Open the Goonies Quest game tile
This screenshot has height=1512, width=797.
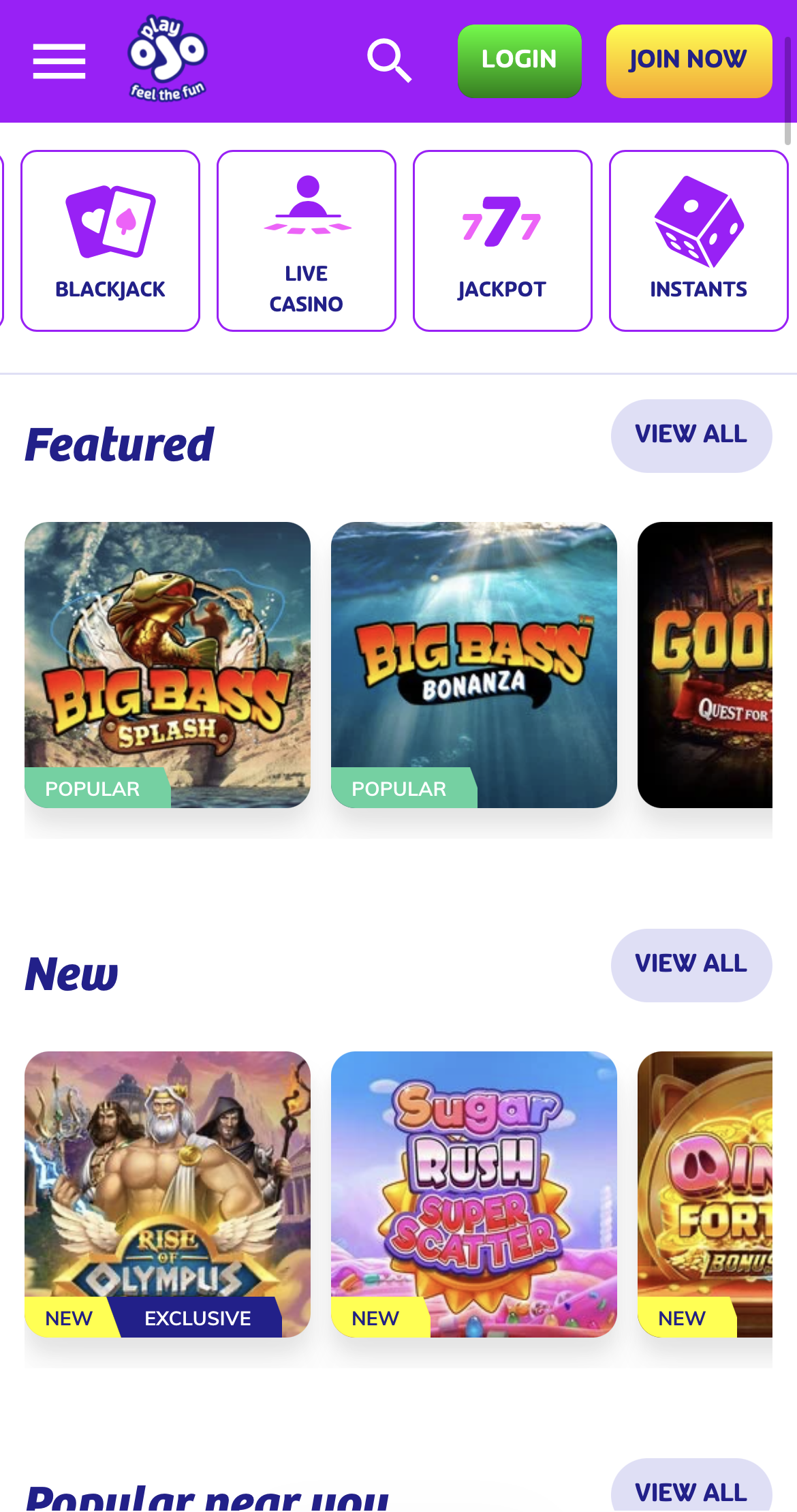(705, 664)
